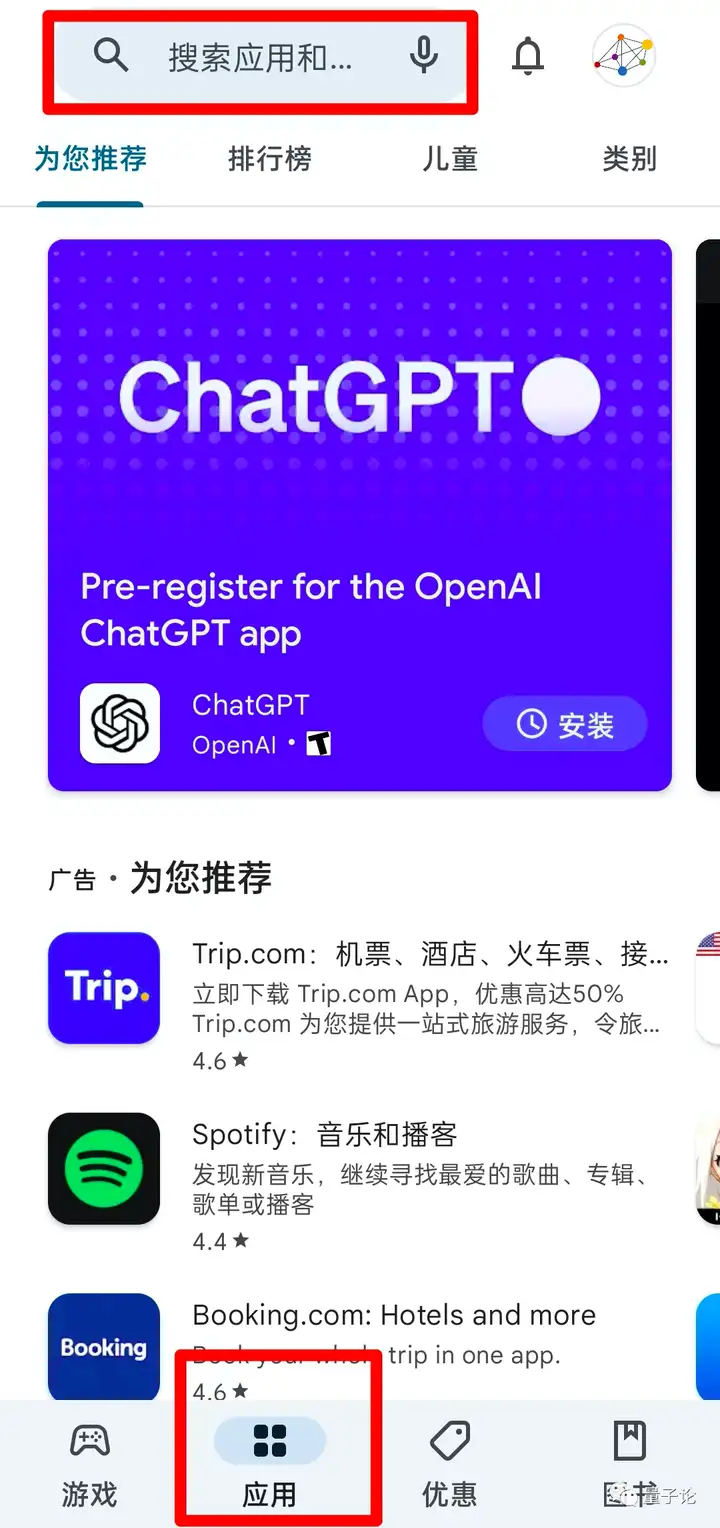Switch to the 优惠 section
The image size is (720, 1528).
[x=449, y=1465]
